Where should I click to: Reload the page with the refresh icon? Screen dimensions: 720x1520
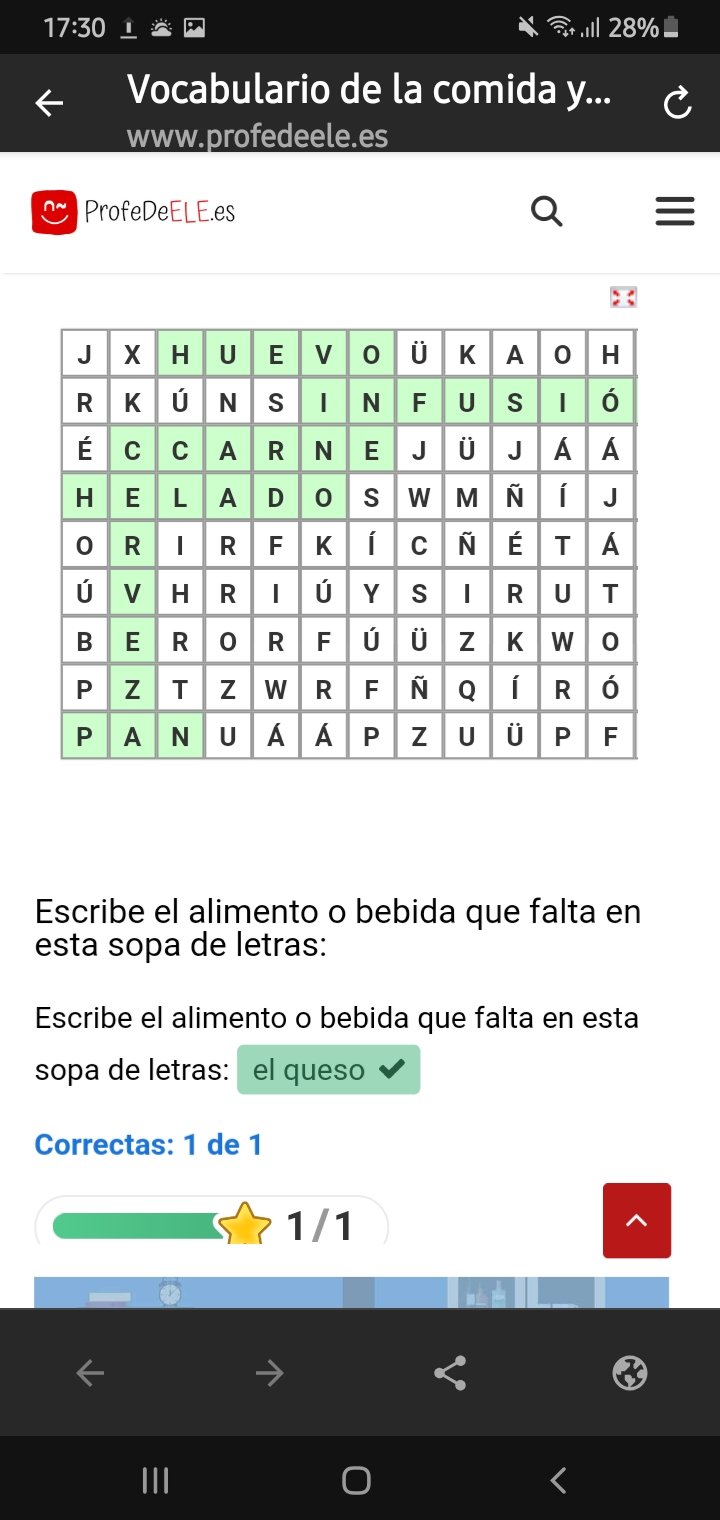[x=677, y=103]
